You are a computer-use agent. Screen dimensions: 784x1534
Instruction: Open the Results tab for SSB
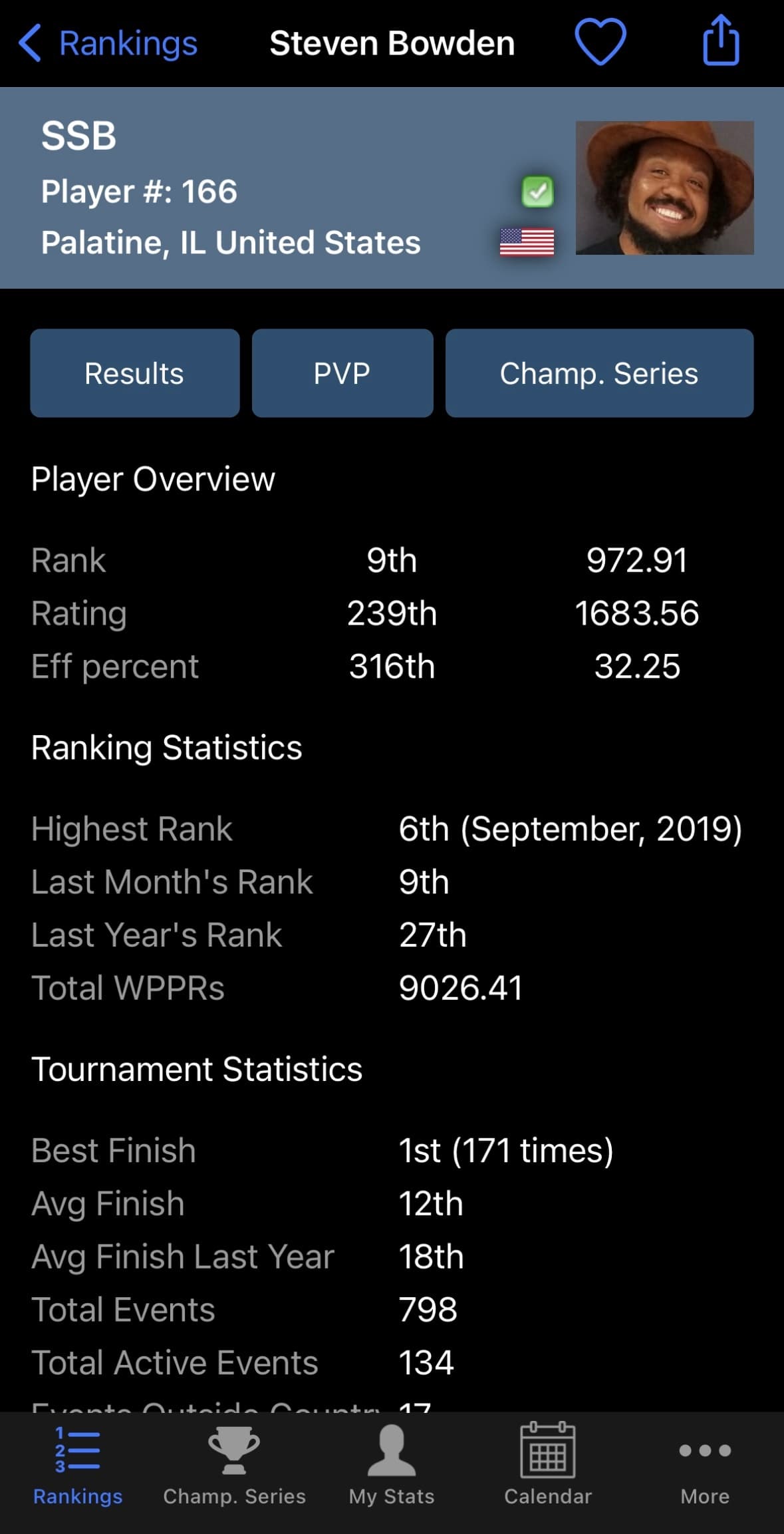point(134,373)
